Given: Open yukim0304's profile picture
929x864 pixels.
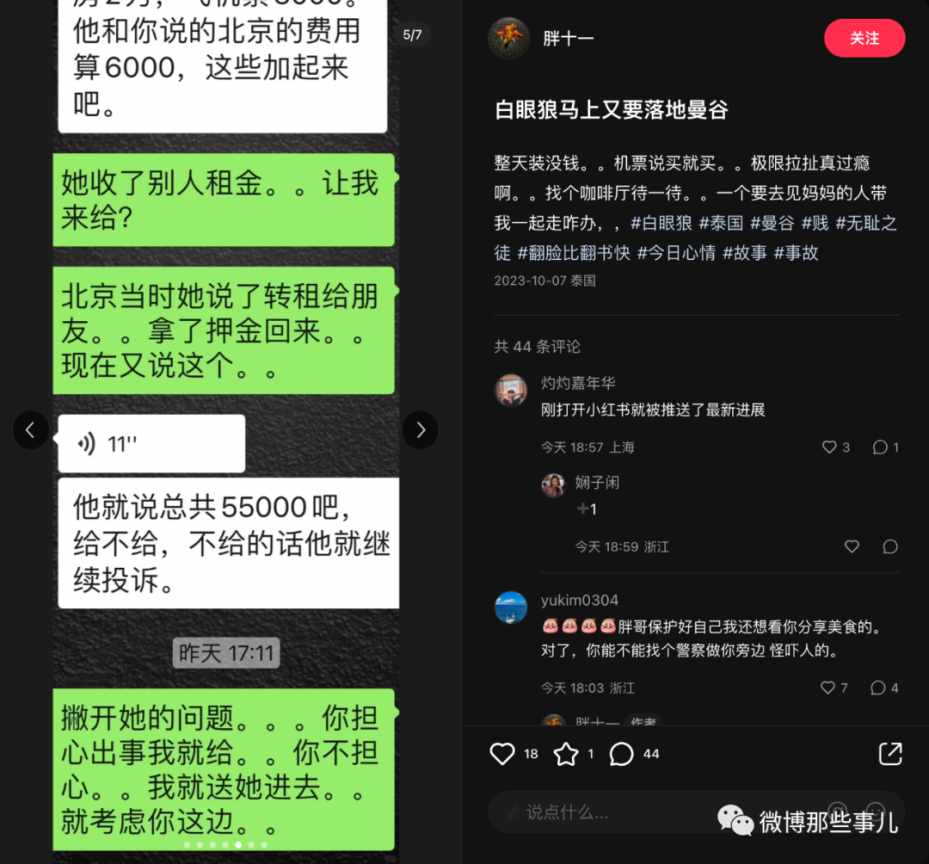Looking at the screenshot, I should coord(511,607).
